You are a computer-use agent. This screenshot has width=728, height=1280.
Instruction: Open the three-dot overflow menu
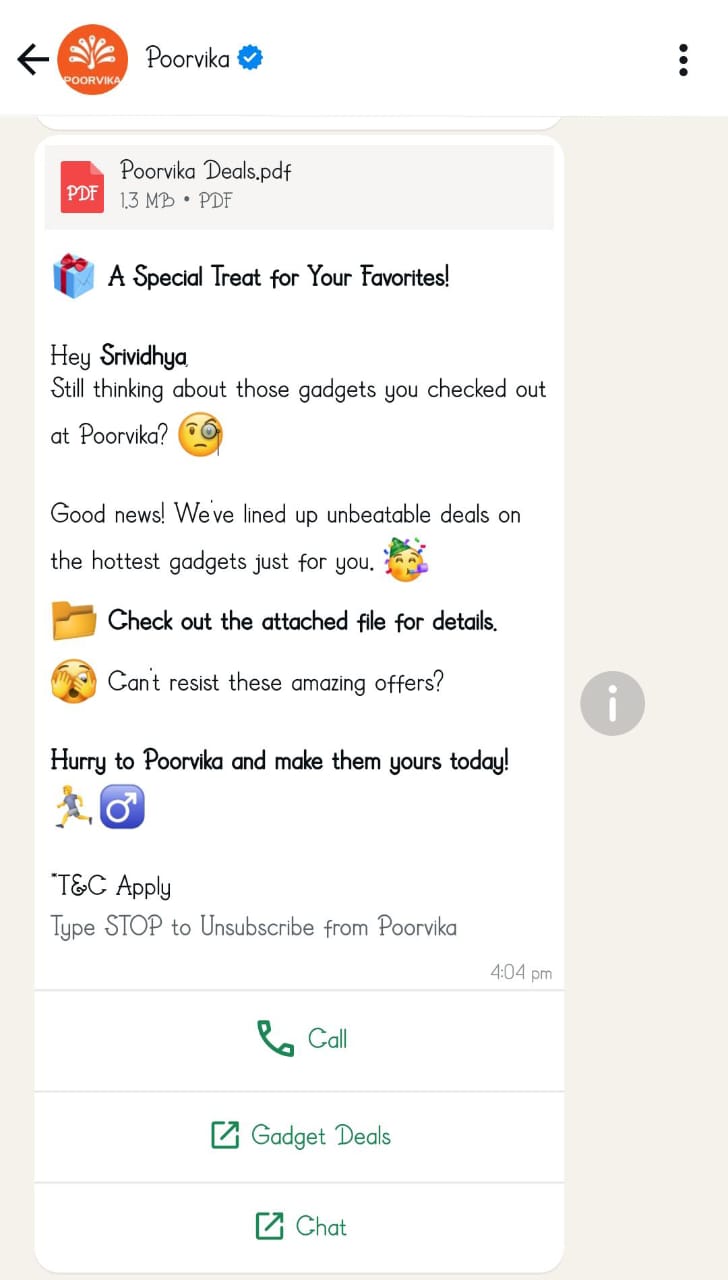click(x=683, y=60)
